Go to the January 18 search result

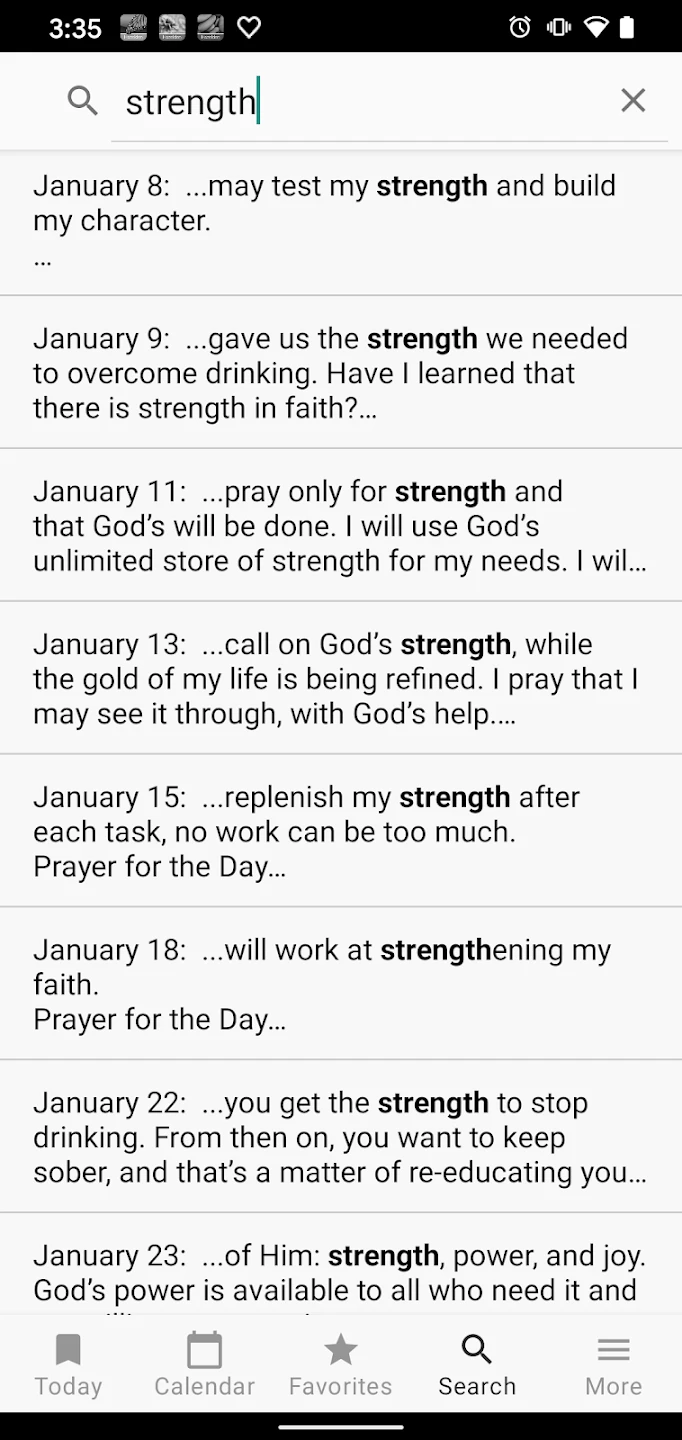point(340,984)
